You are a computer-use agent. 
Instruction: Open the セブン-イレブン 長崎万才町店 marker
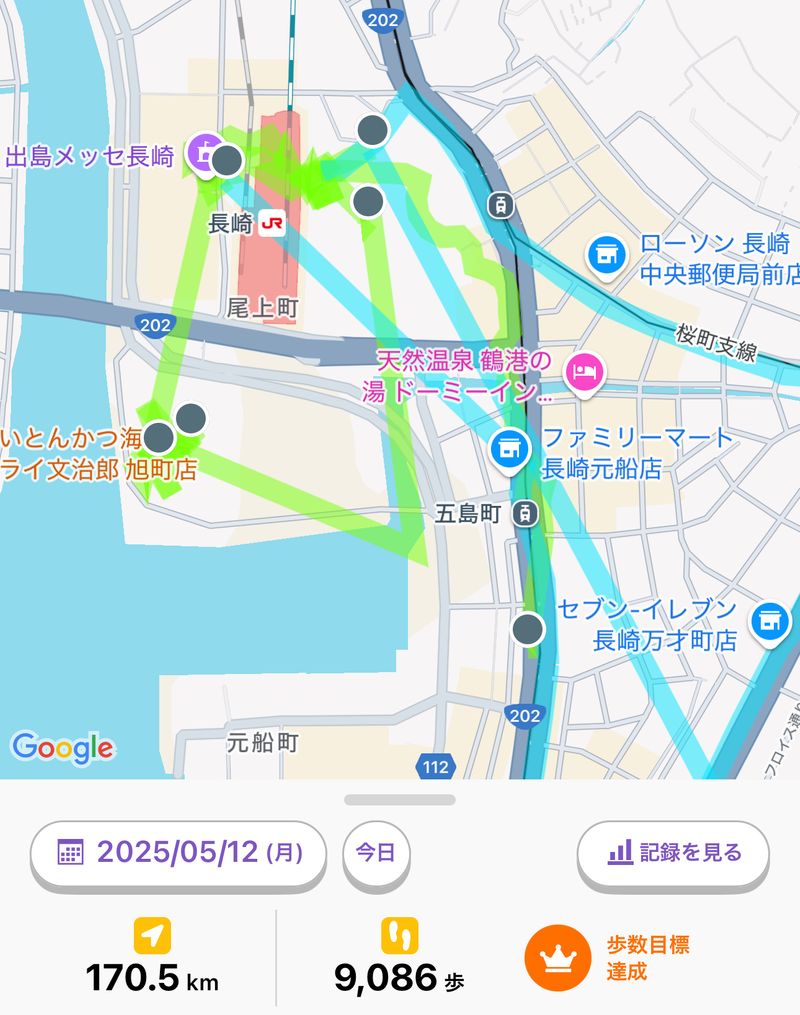769,620
